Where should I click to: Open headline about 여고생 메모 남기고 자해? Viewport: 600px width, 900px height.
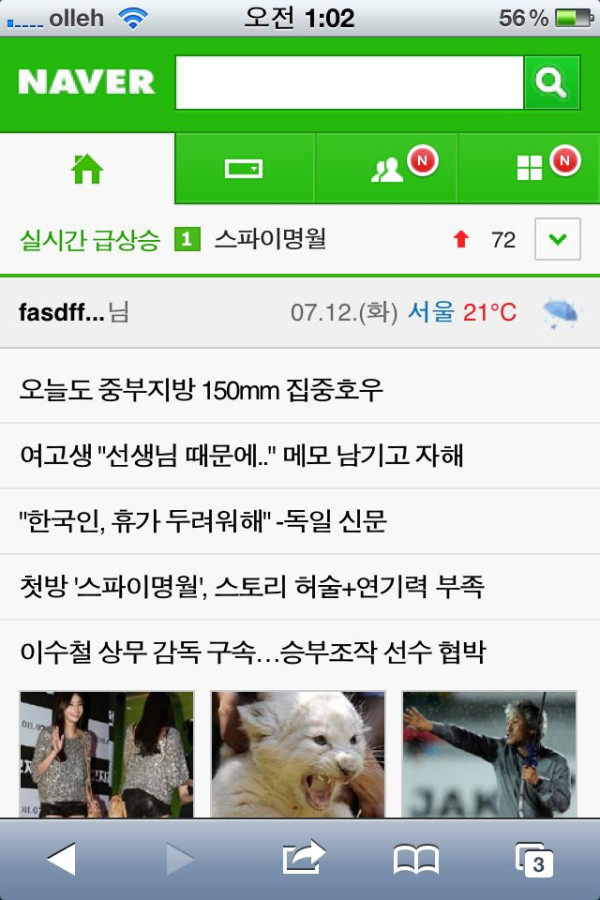click(x=241, y=455)
